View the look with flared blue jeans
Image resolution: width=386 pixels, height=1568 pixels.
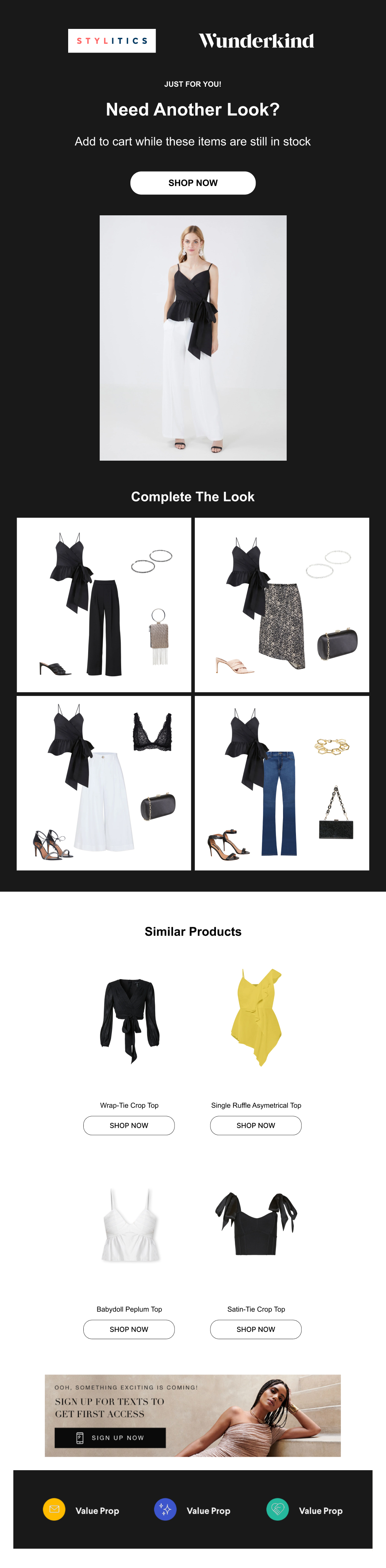coord(281,783)
